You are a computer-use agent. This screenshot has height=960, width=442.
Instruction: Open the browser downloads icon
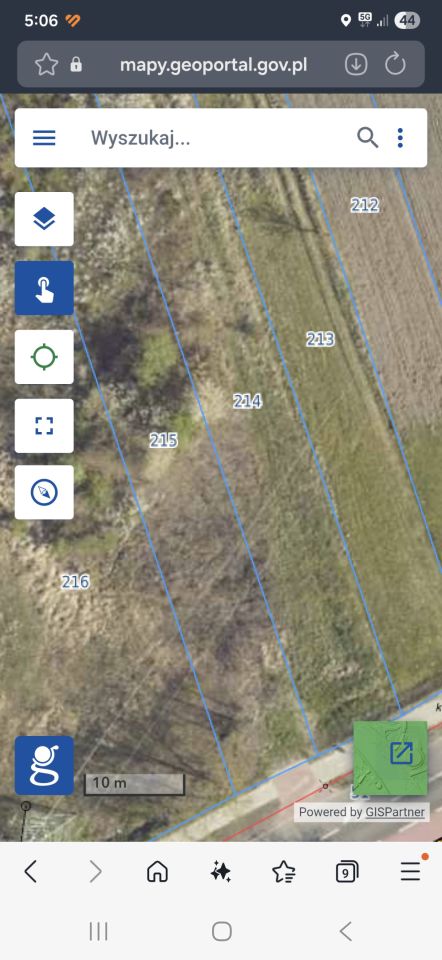point(356,64)
